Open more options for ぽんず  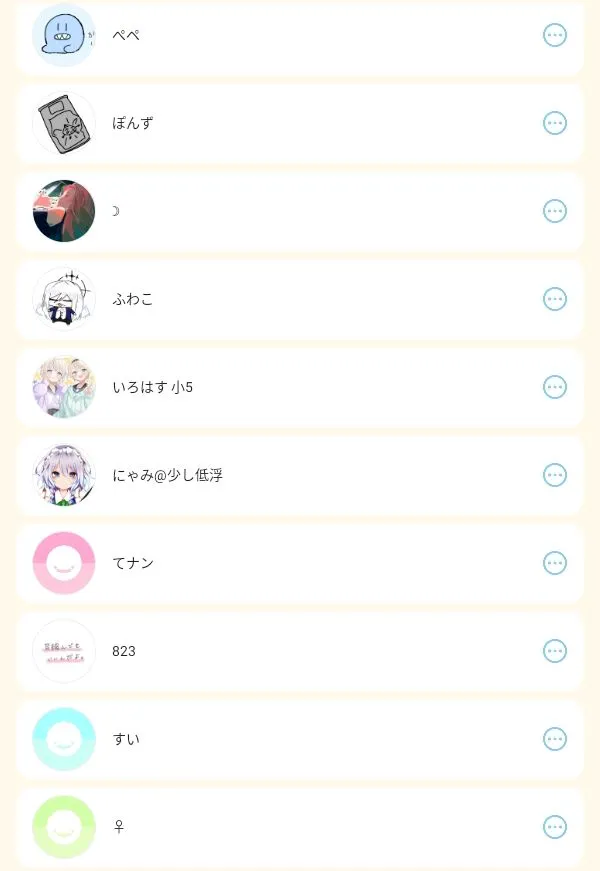554,123
